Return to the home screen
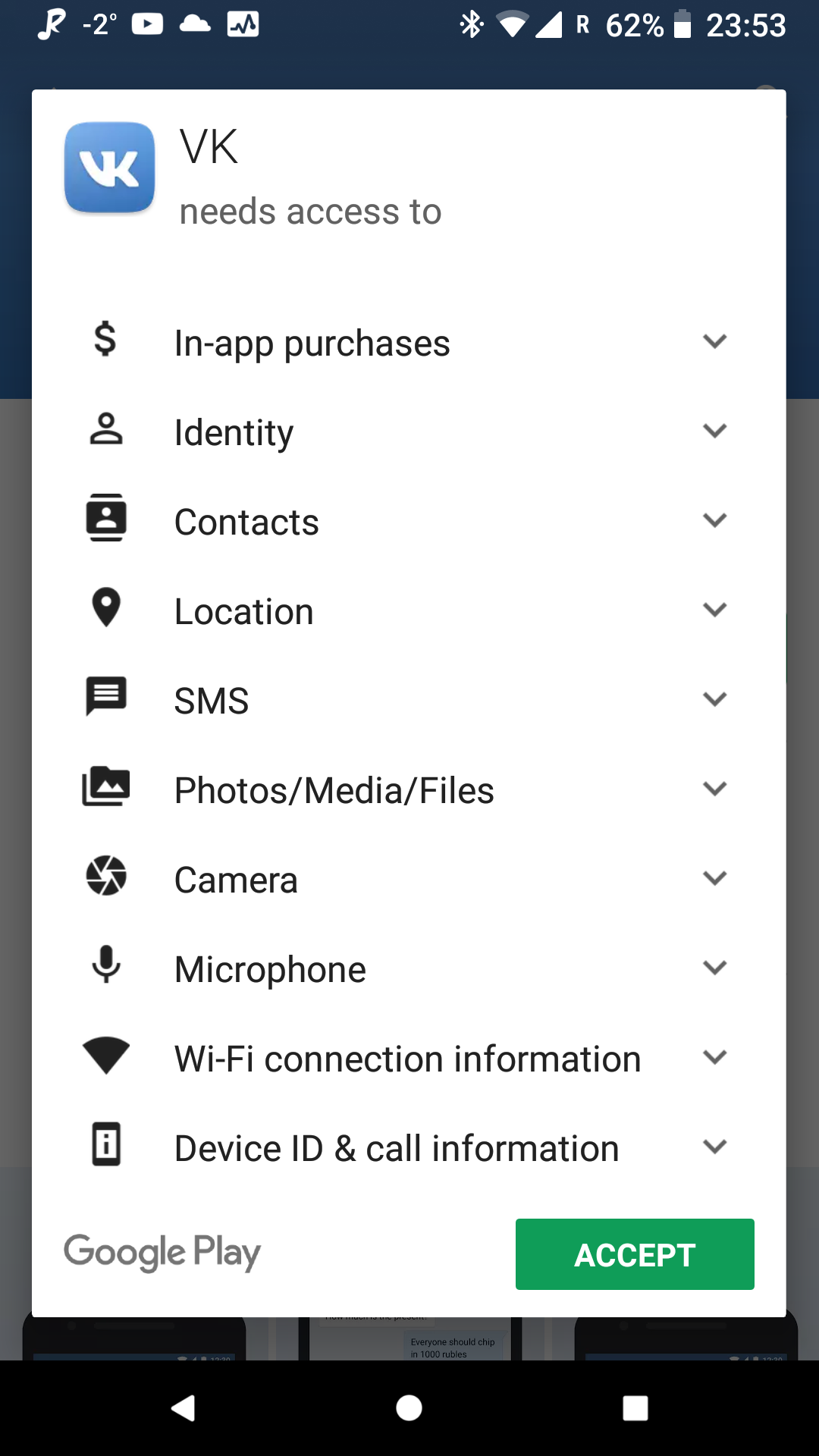This screenshot has height=1456, width=819. 409,1408
